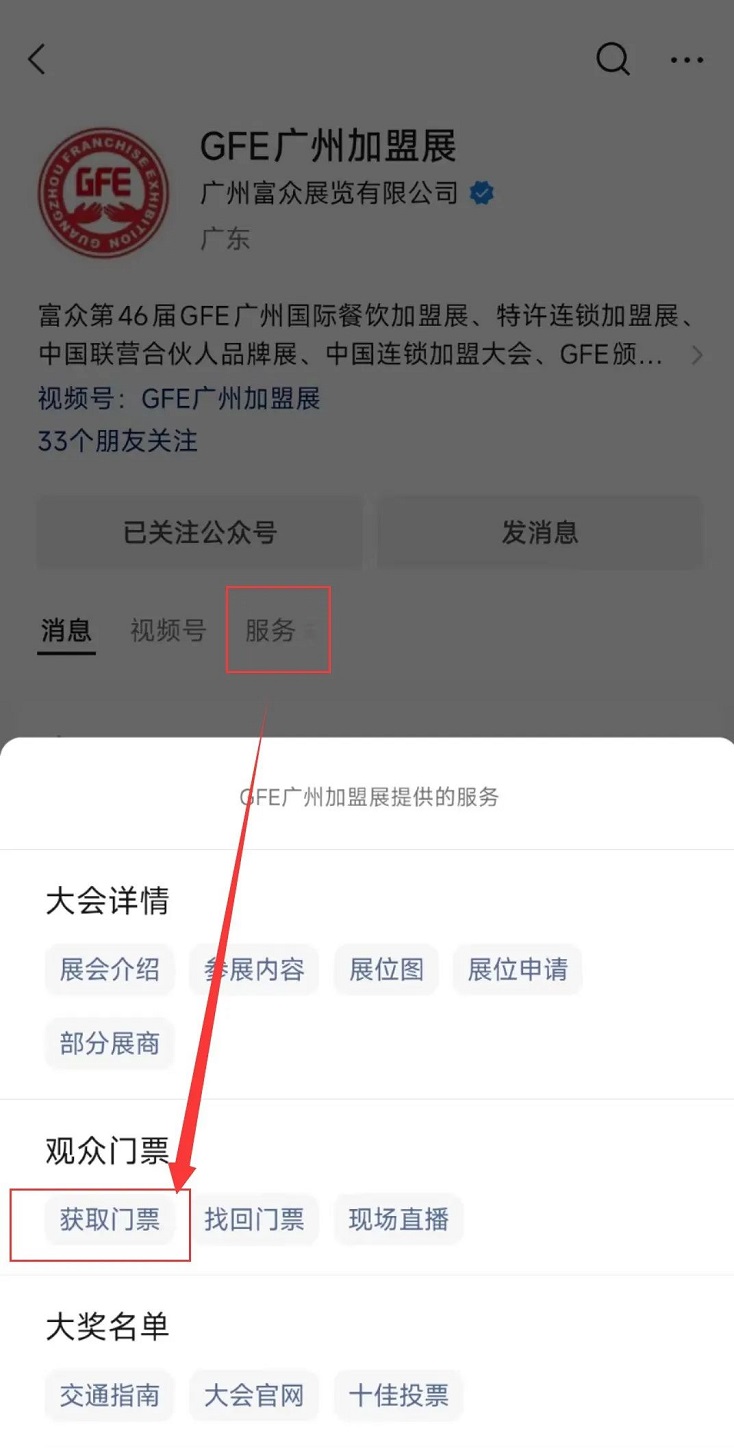Screen dimensions: 734x1448
Task: Open the three-dot overflow menu
Action: pyautogui.click(x=687, y=61)
